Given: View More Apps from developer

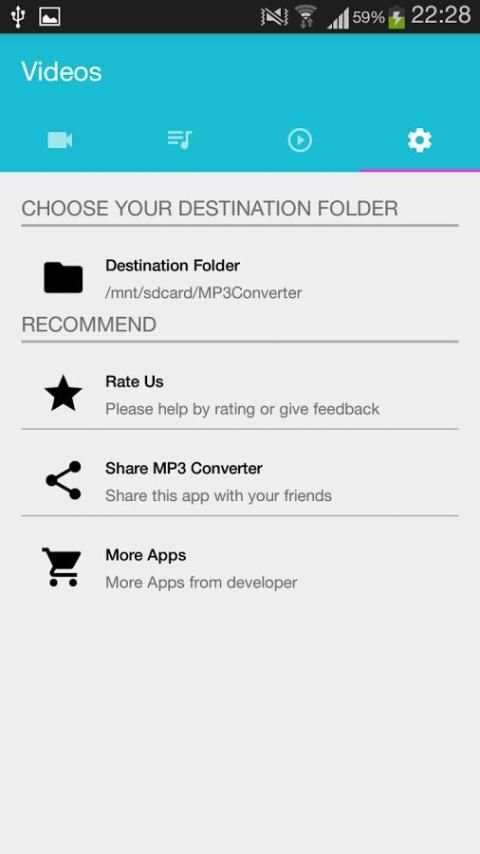Looking at the screenshot, I should click(x=240, y=569).
